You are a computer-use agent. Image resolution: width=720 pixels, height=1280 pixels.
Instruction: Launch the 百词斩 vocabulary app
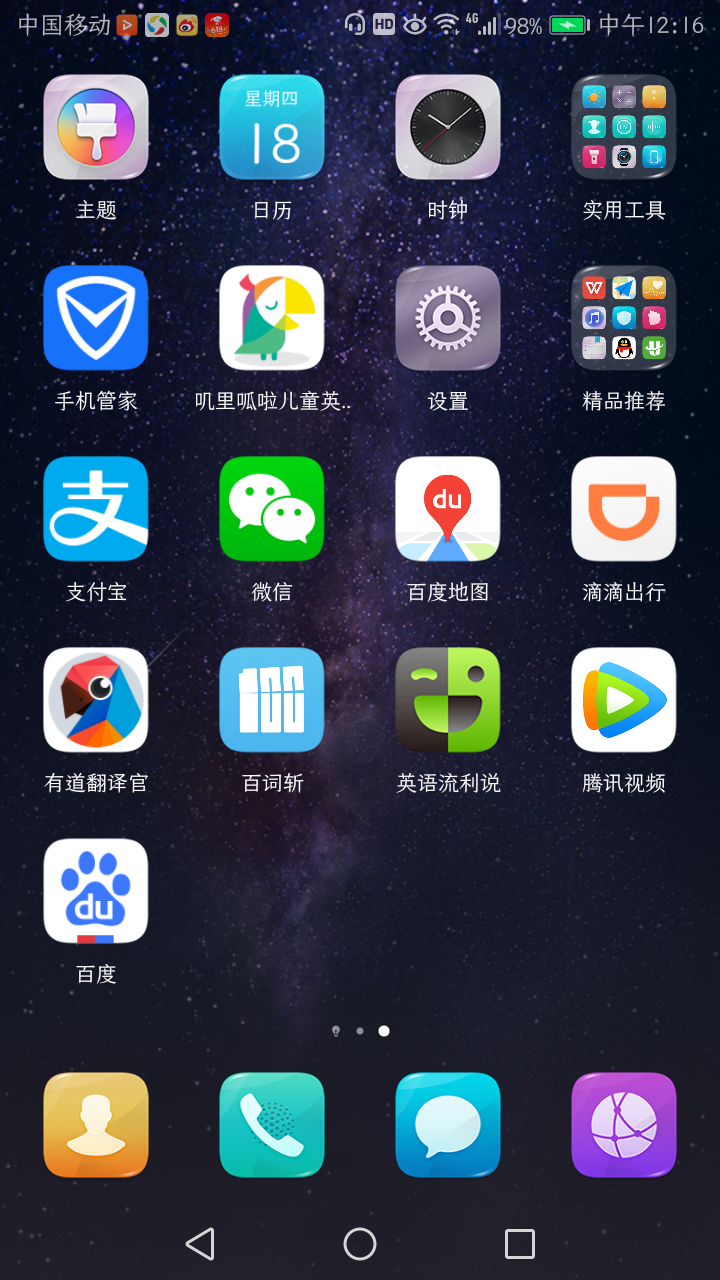click(272, 700)
